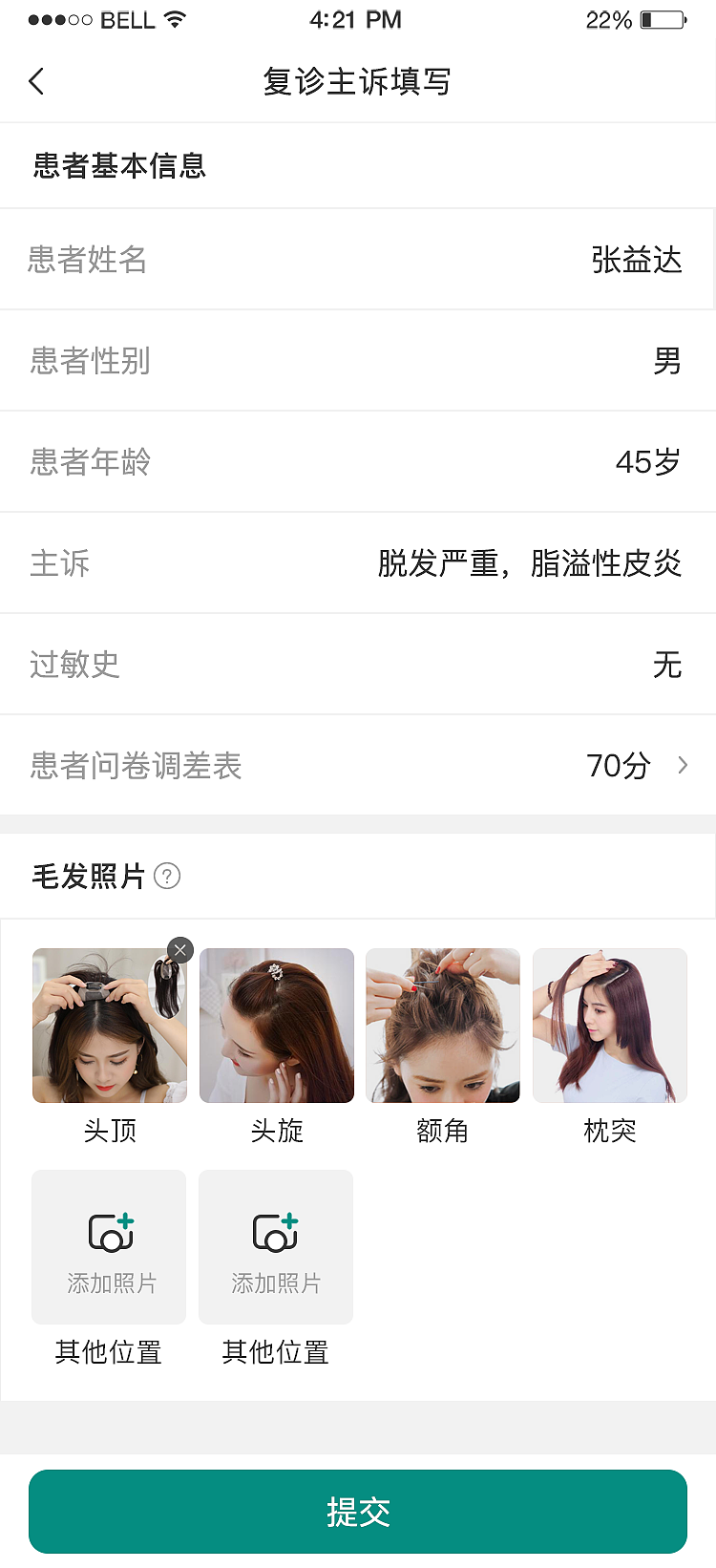Switch to the 复诊主诉填写 header title

pyautogui.click(x=358, y=83)
